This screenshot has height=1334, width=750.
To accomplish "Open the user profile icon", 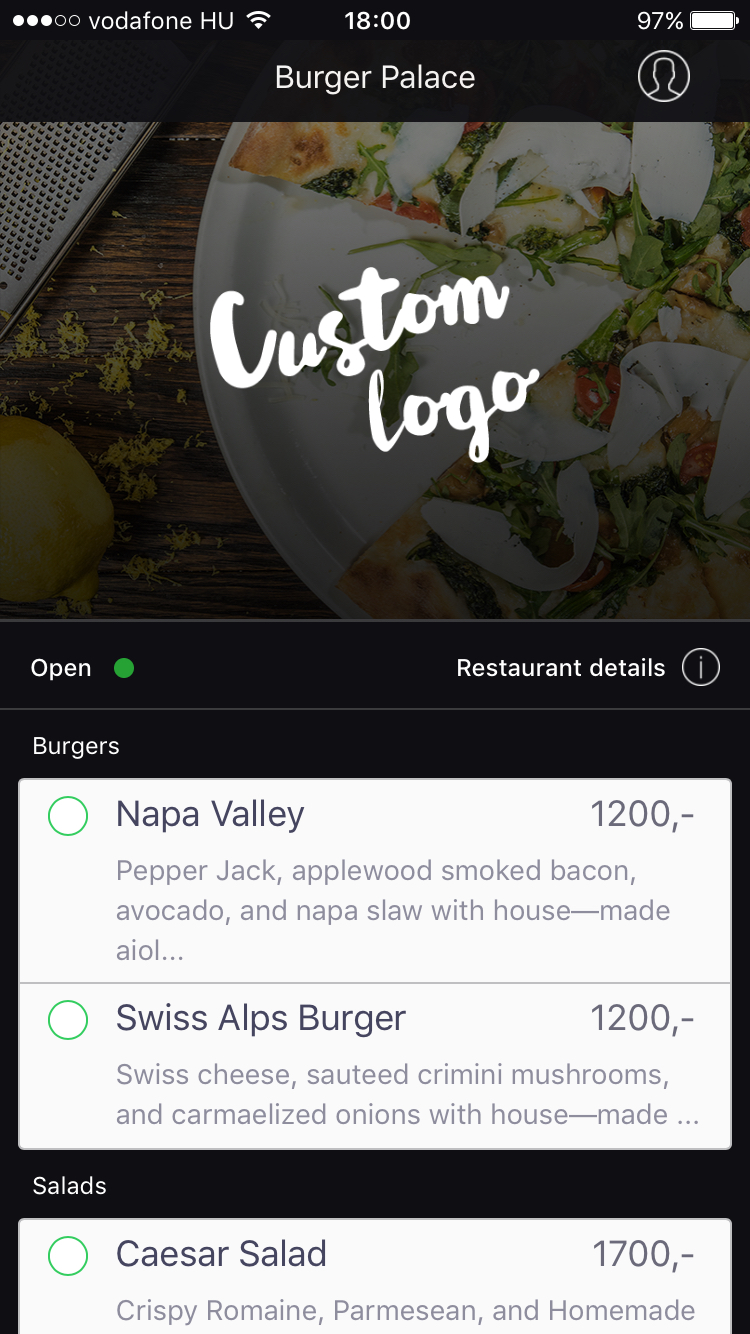I will pyautogui.click(x=664, y=76).
